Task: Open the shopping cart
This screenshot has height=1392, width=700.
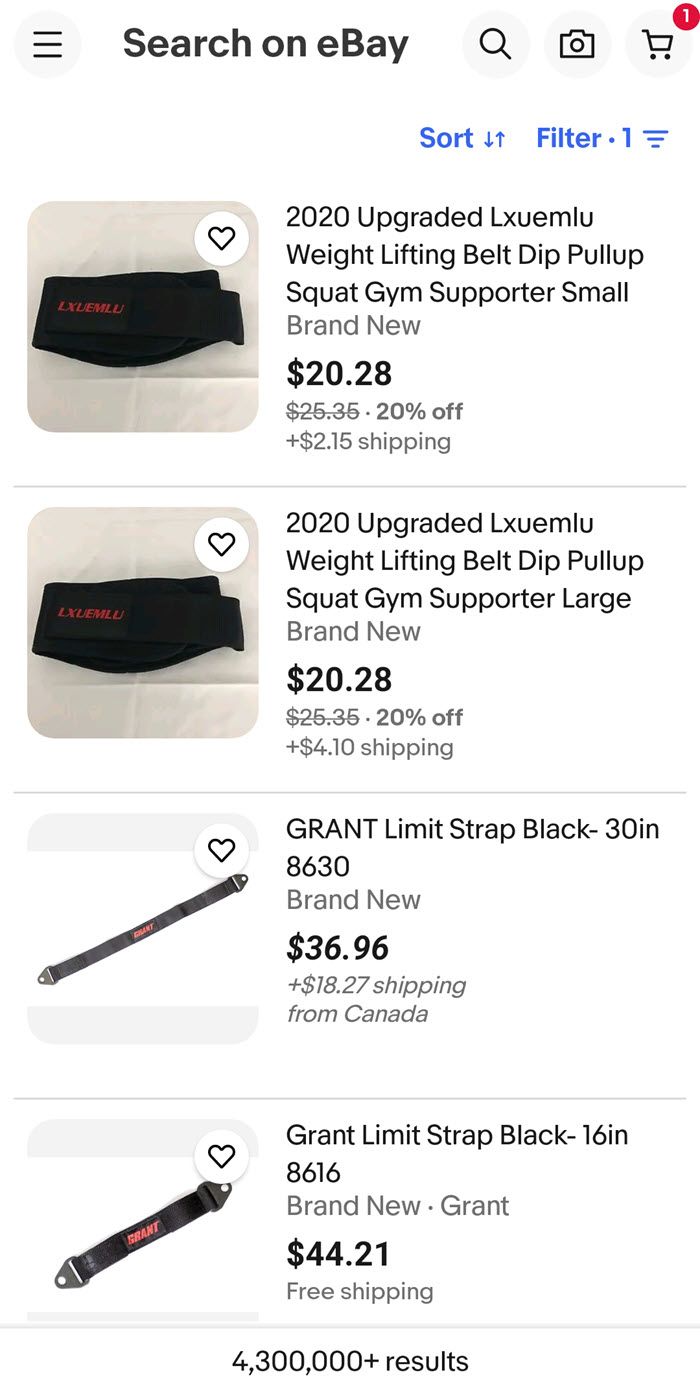Action: click(x=658, y=45)
